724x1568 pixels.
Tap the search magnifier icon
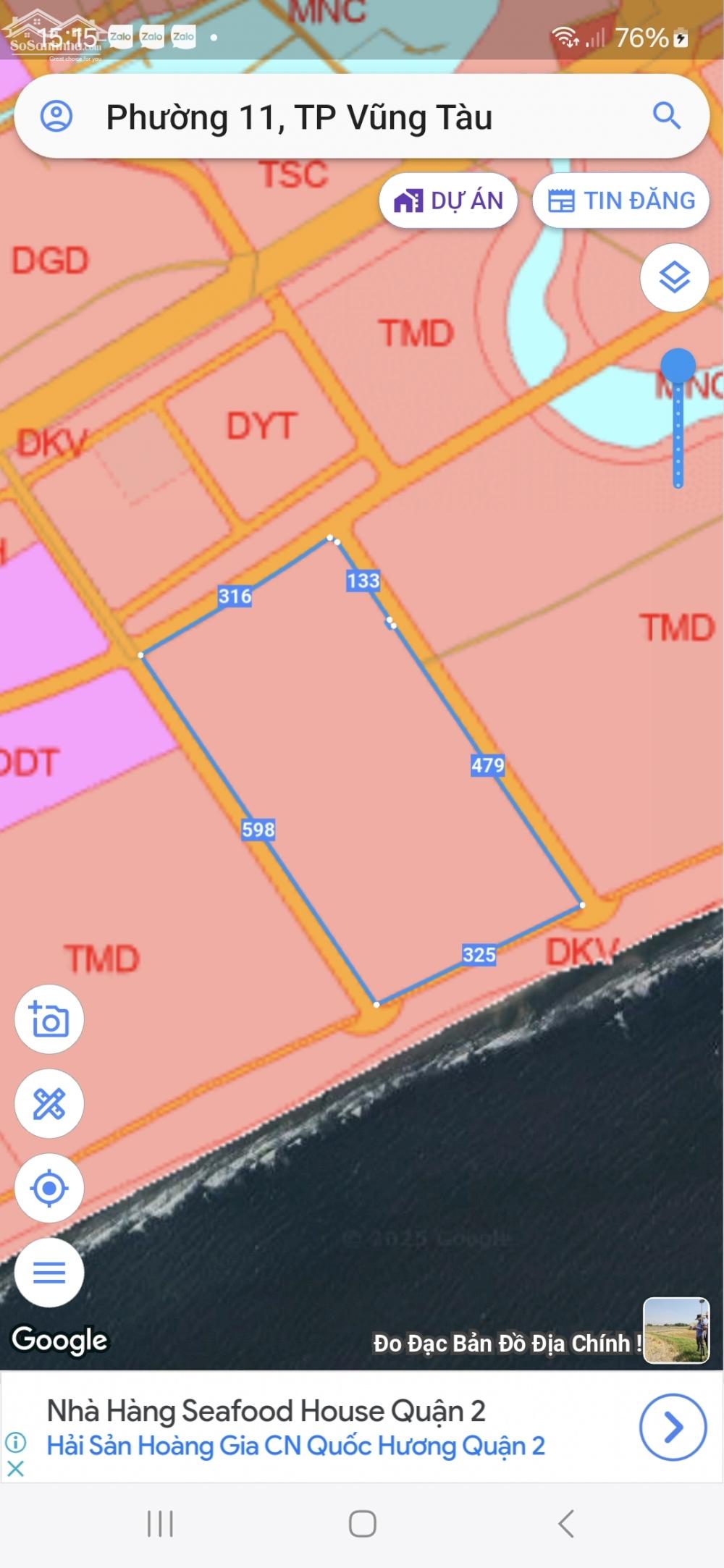666,116
